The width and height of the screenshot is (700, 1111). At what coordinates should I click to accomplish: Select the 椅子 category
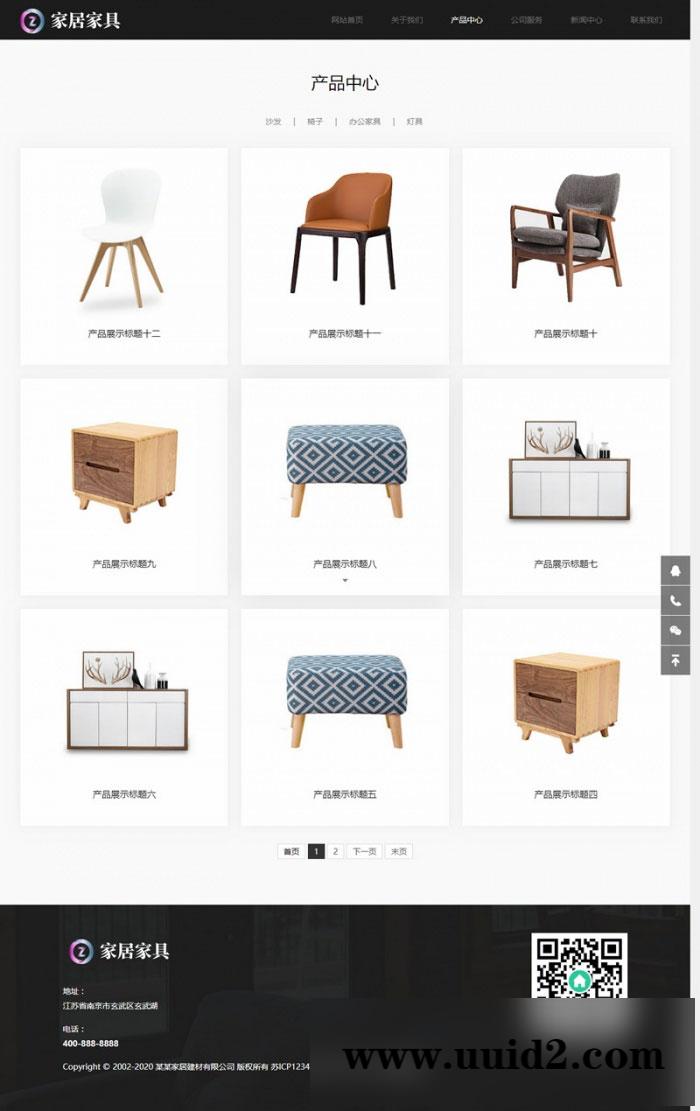315,122
